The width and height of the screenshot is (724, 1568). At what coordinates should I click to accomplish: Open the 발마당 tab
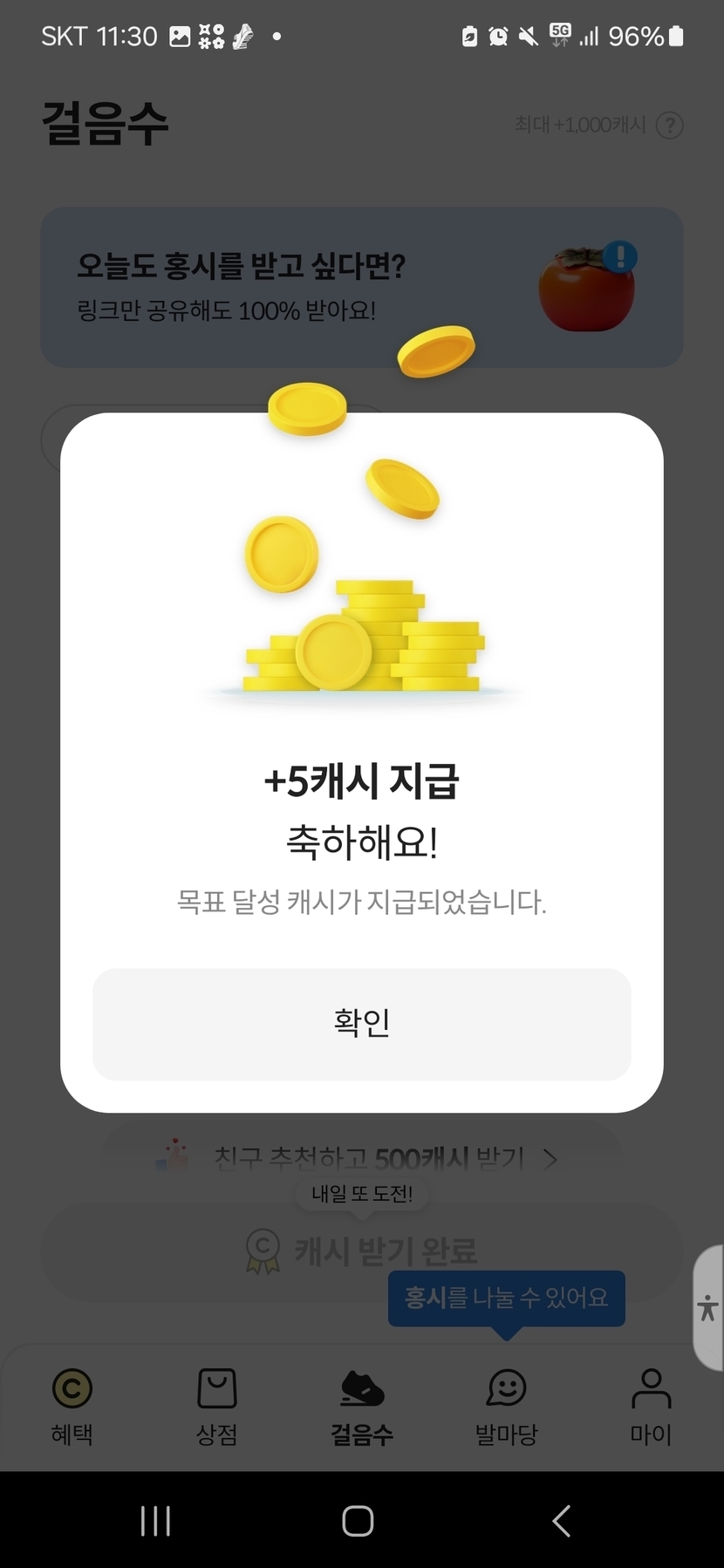point(506,1406)
